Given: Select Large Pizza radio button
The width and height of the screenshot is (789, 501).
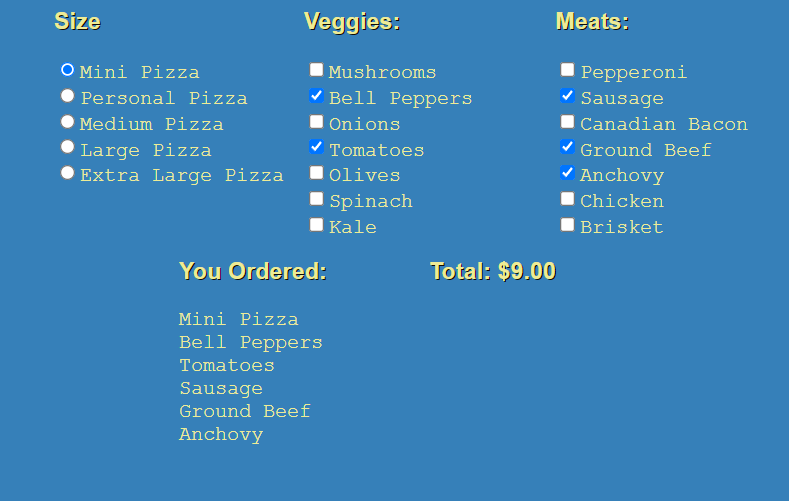Looking at the screenshot, I should click(x=67, y=147).
